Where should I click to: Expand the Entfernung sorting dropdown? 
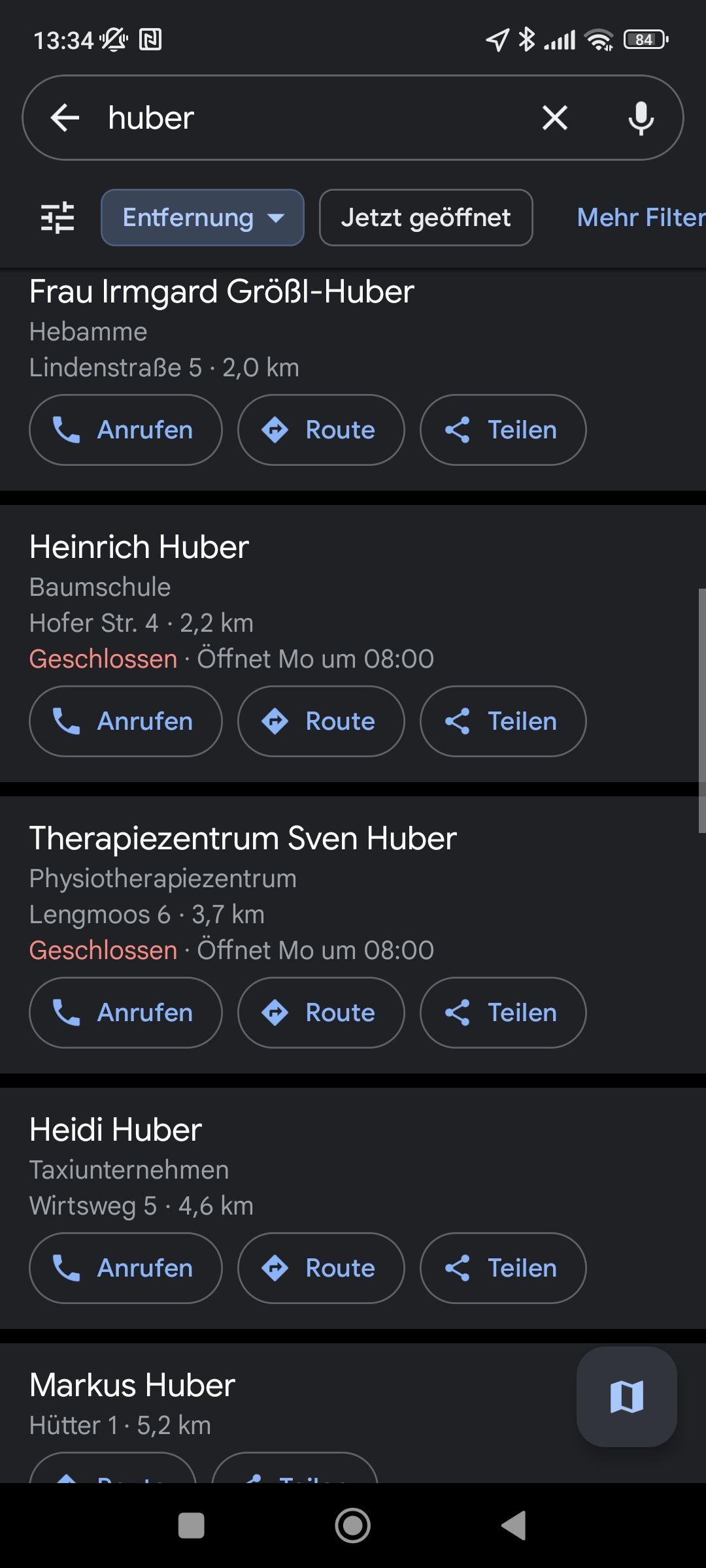202,218
